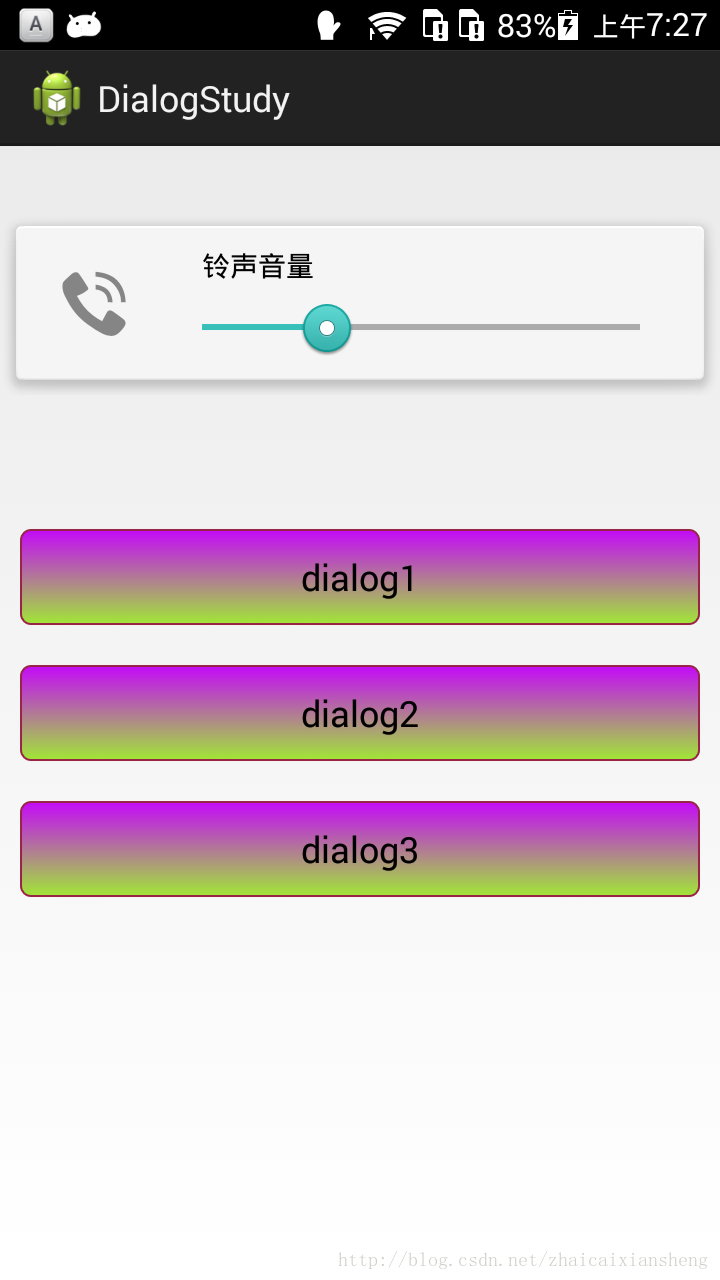The width and height of the screenshot is (720, 1280).
Task: Tap the ringtone volume slider thumb
Action: coord(327,328)
